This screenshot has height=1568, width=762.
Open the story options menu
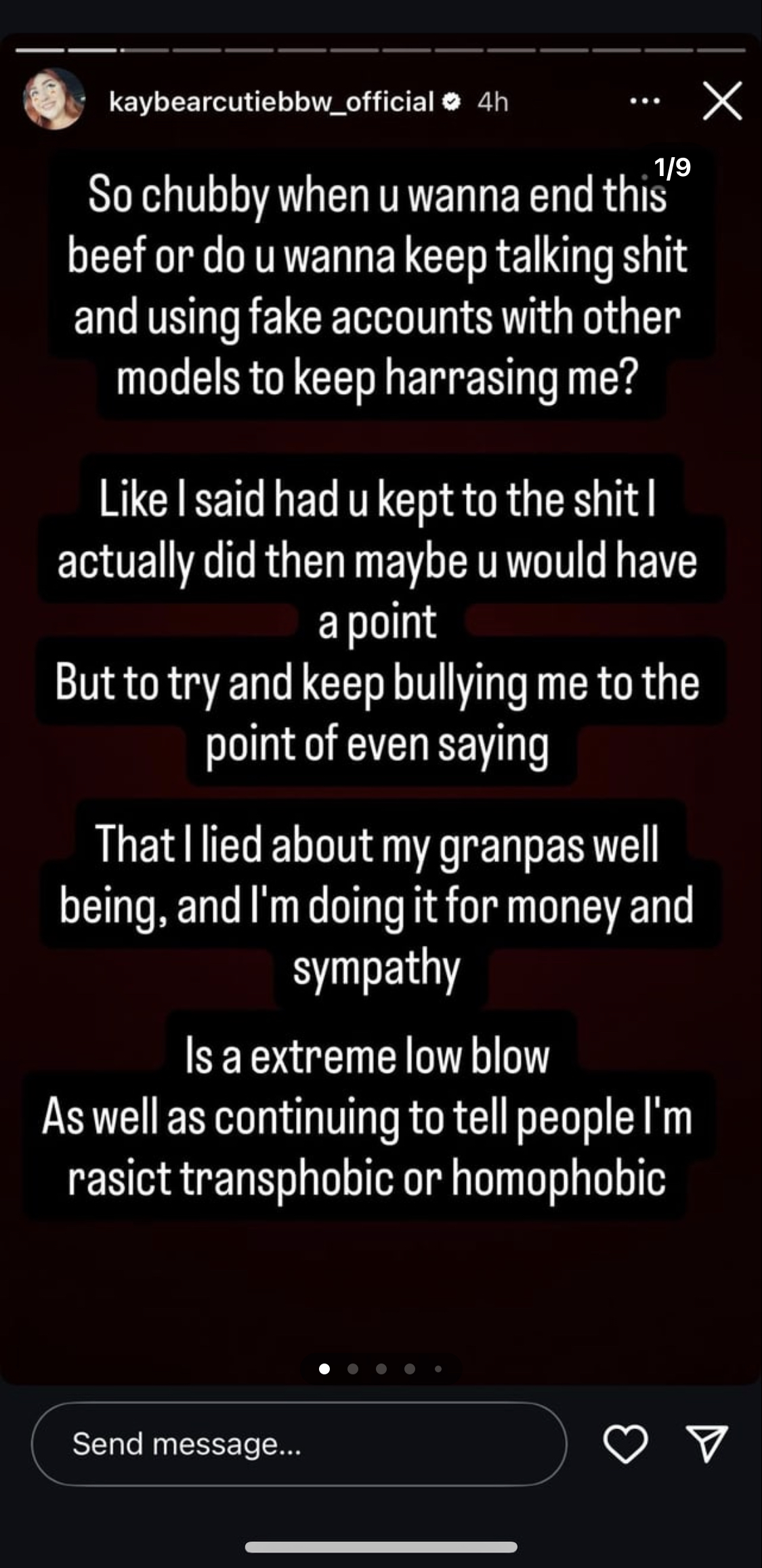pos(644,102)
